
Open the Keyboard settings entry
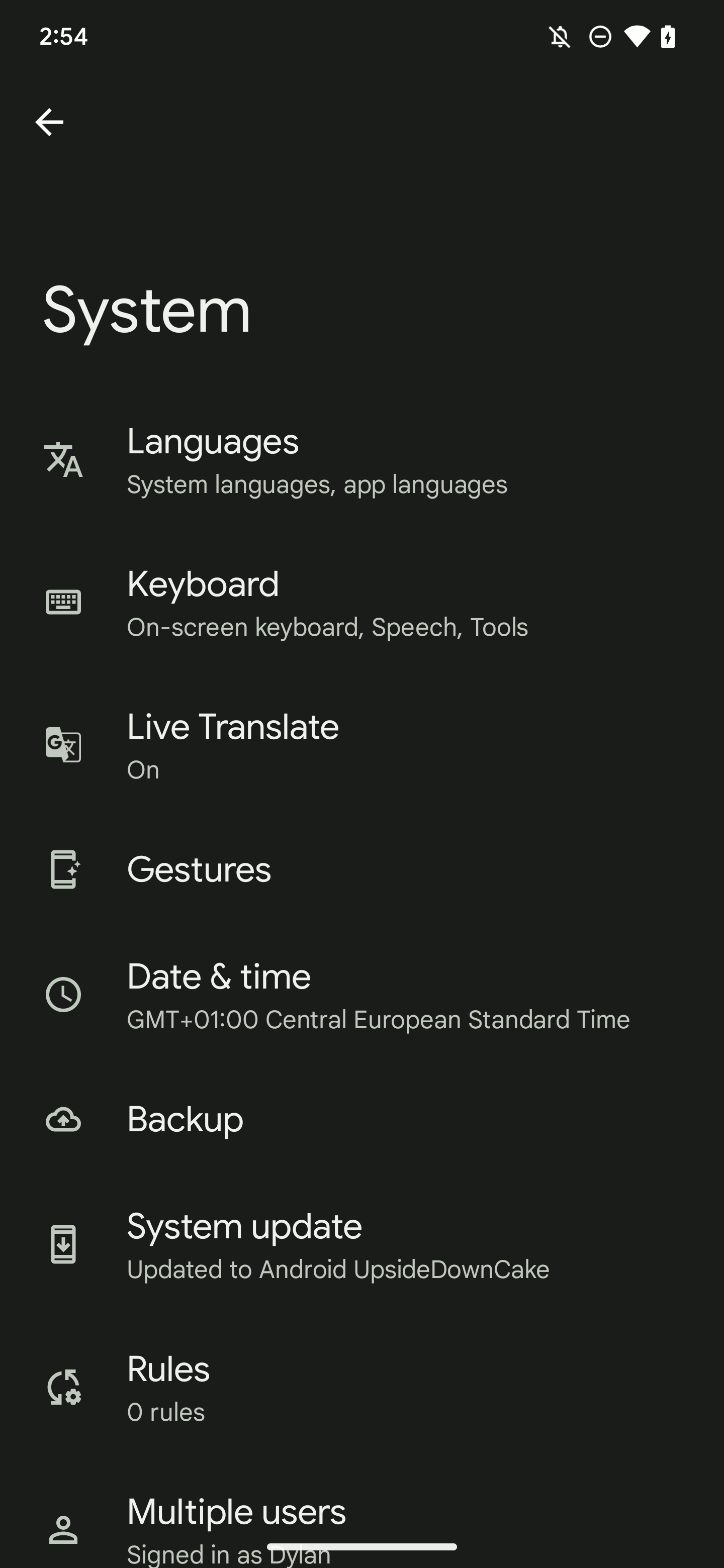(361, 603)
